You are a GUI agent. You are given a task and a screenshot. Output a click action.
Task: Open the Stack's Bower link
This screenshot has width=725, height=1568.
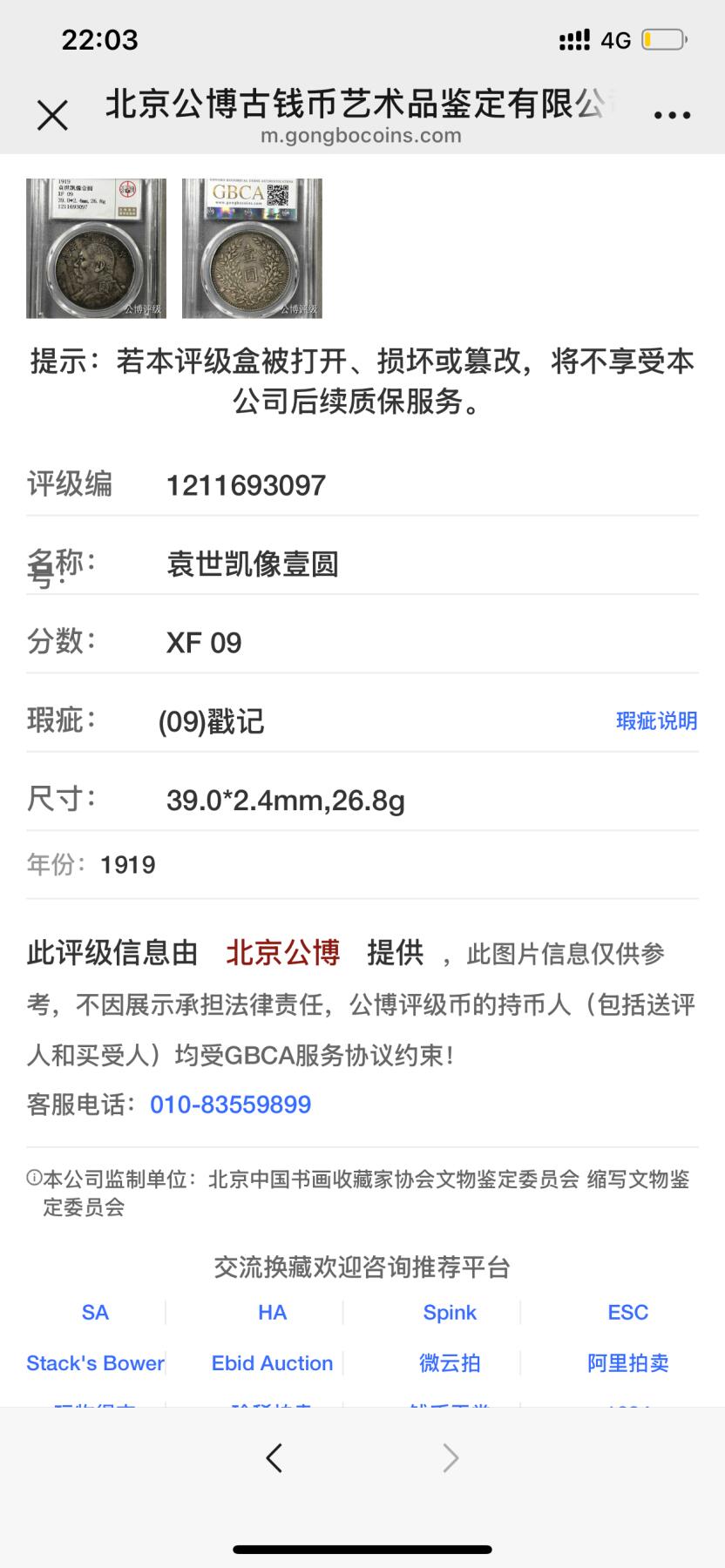coord(95,1362)
